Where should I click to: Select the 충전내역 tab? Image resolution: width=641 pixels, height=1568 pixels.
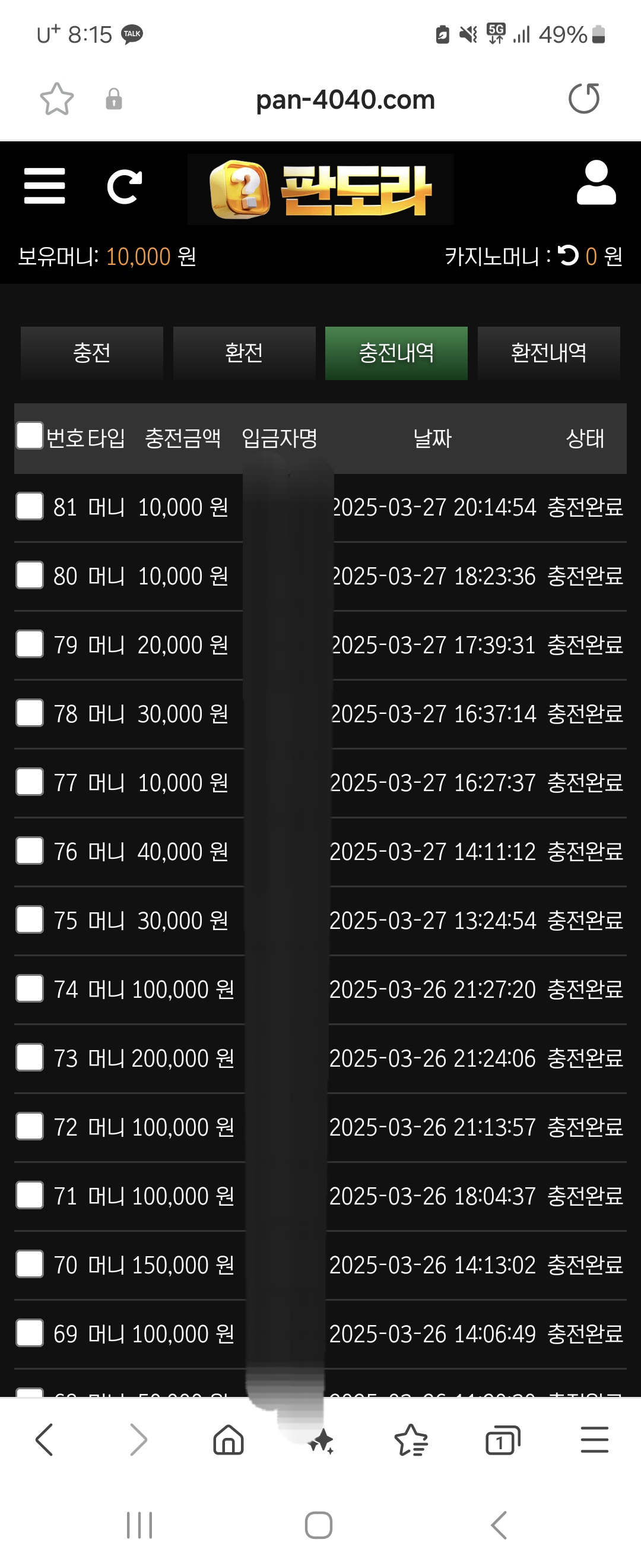pyautogui.click(x=396, y=353)
